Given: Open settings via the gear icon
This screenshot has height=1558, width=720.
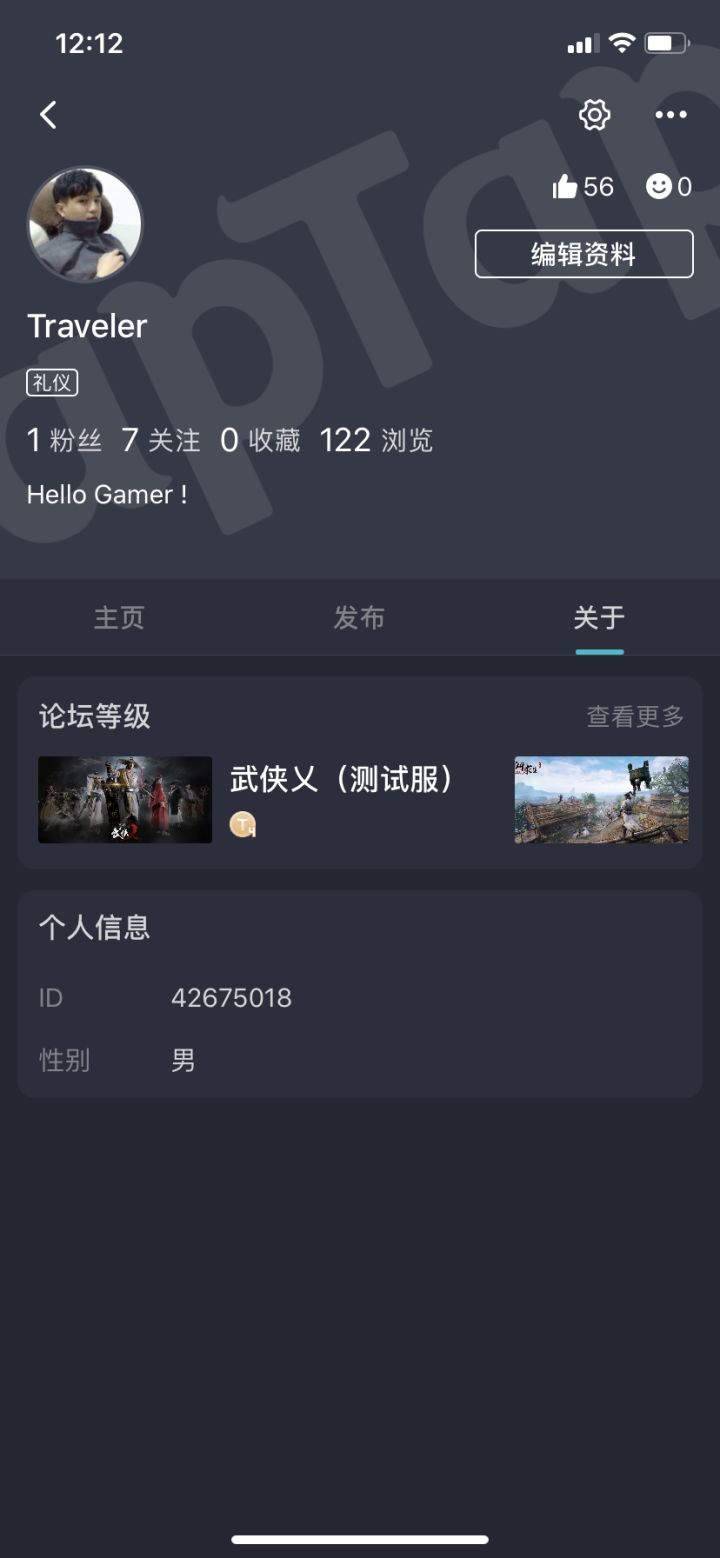Looking at the screenshot, I should point(594,115).
